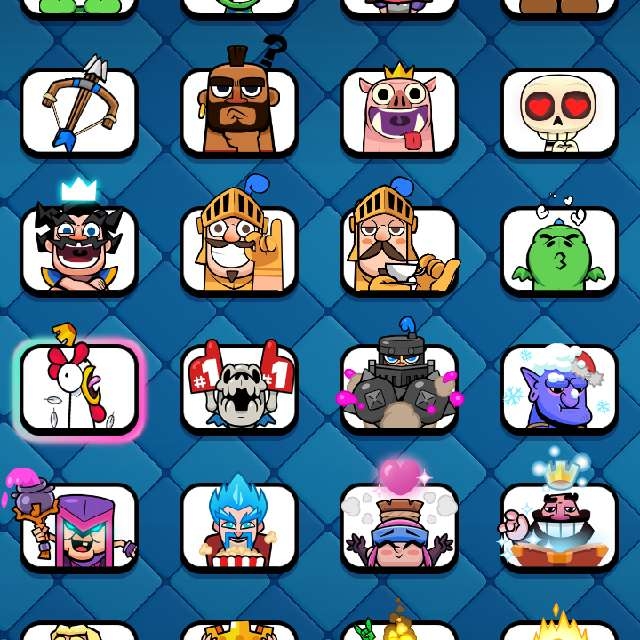This screenshot has width=640, height=640.
Task: Select the Mega Knight pink sparkles emote
Action: coord(399,389)
